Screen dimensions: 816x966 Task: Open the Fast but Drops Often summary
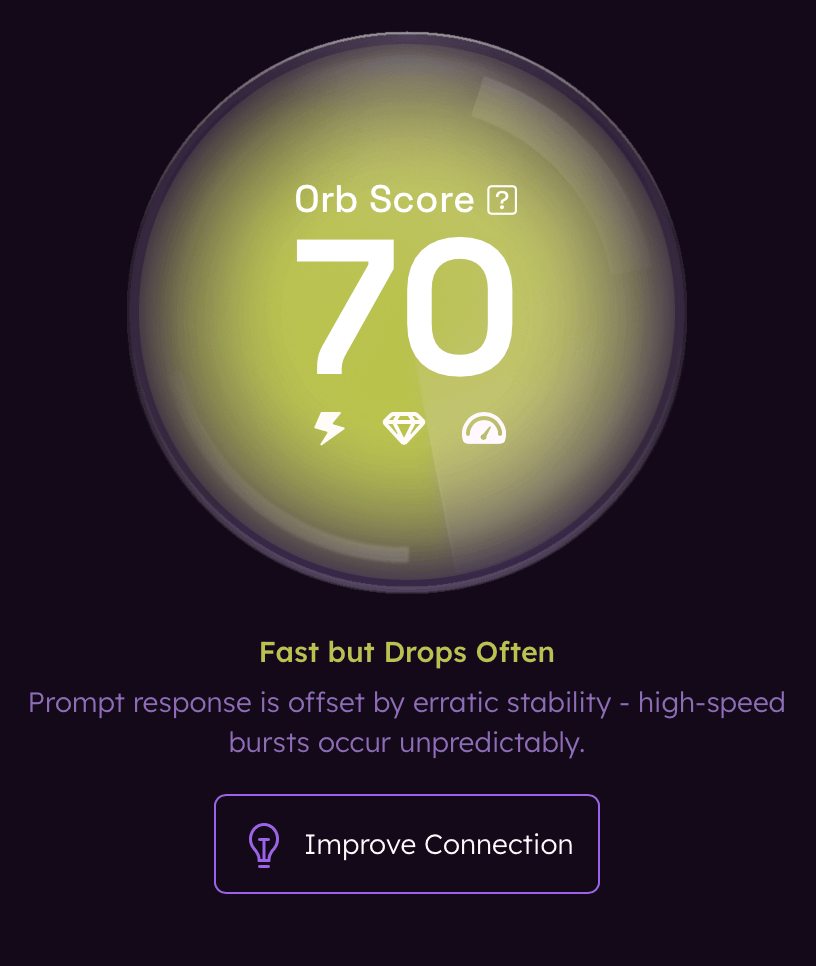407,652
